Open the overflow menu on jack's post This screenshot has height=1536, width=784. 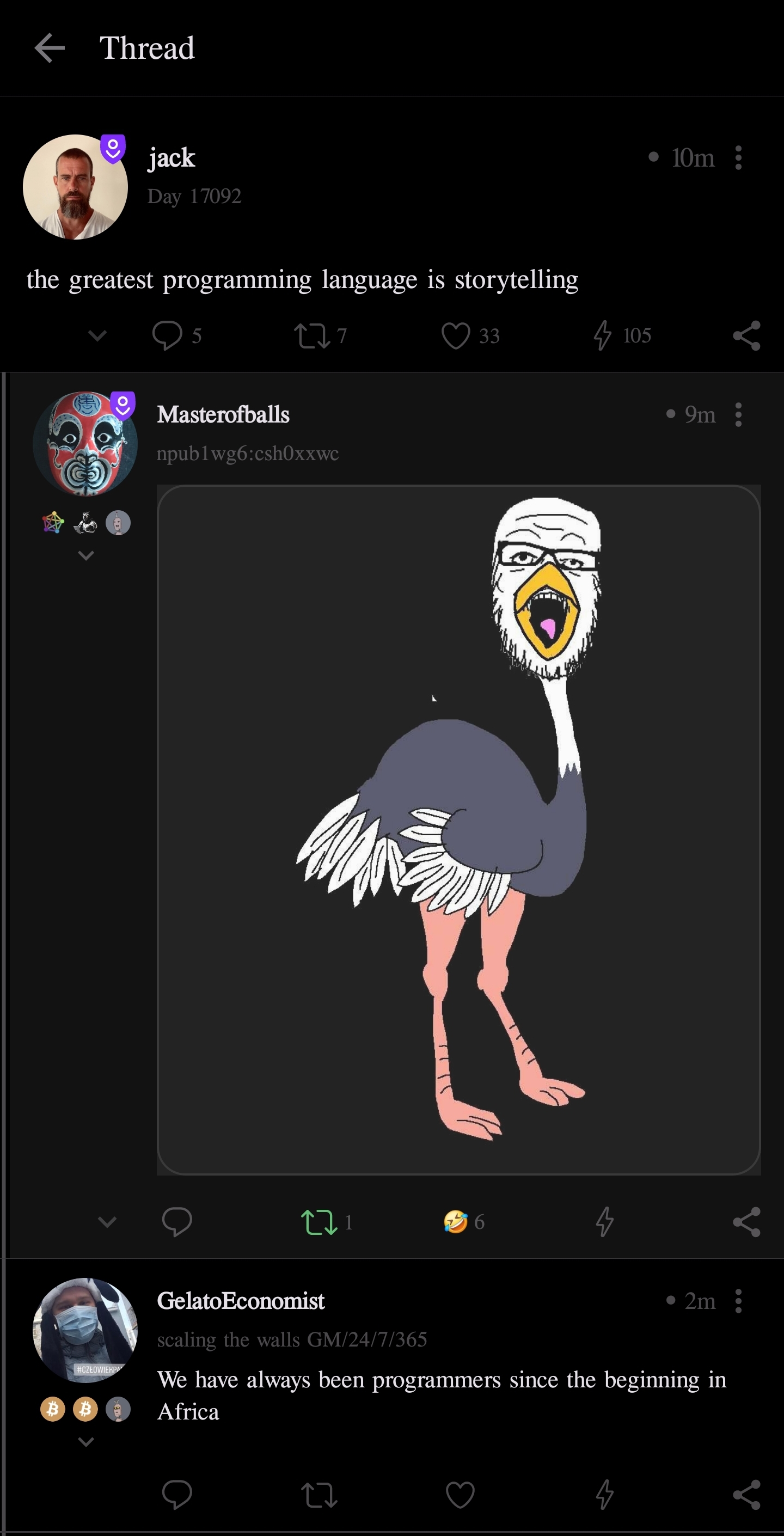(x=738, y=158)
